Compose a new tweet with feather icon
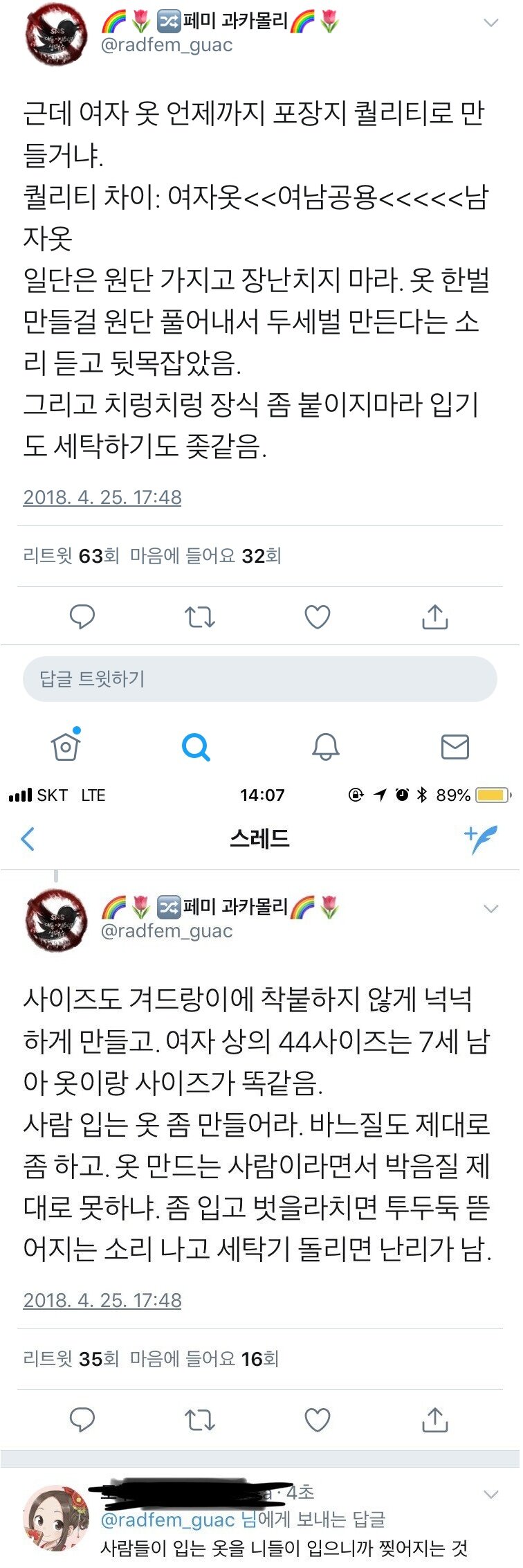 click(481, 838)
